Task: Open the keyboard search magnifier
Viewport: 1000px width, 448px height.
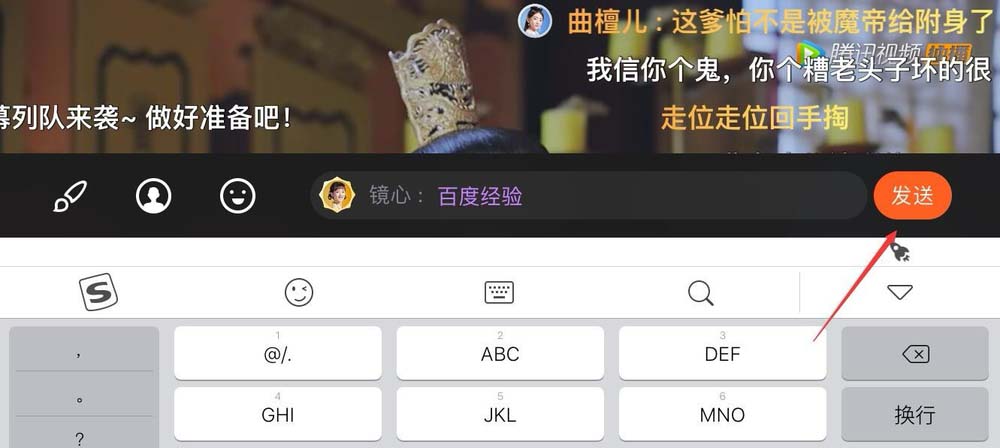Action: pos(701,292)
